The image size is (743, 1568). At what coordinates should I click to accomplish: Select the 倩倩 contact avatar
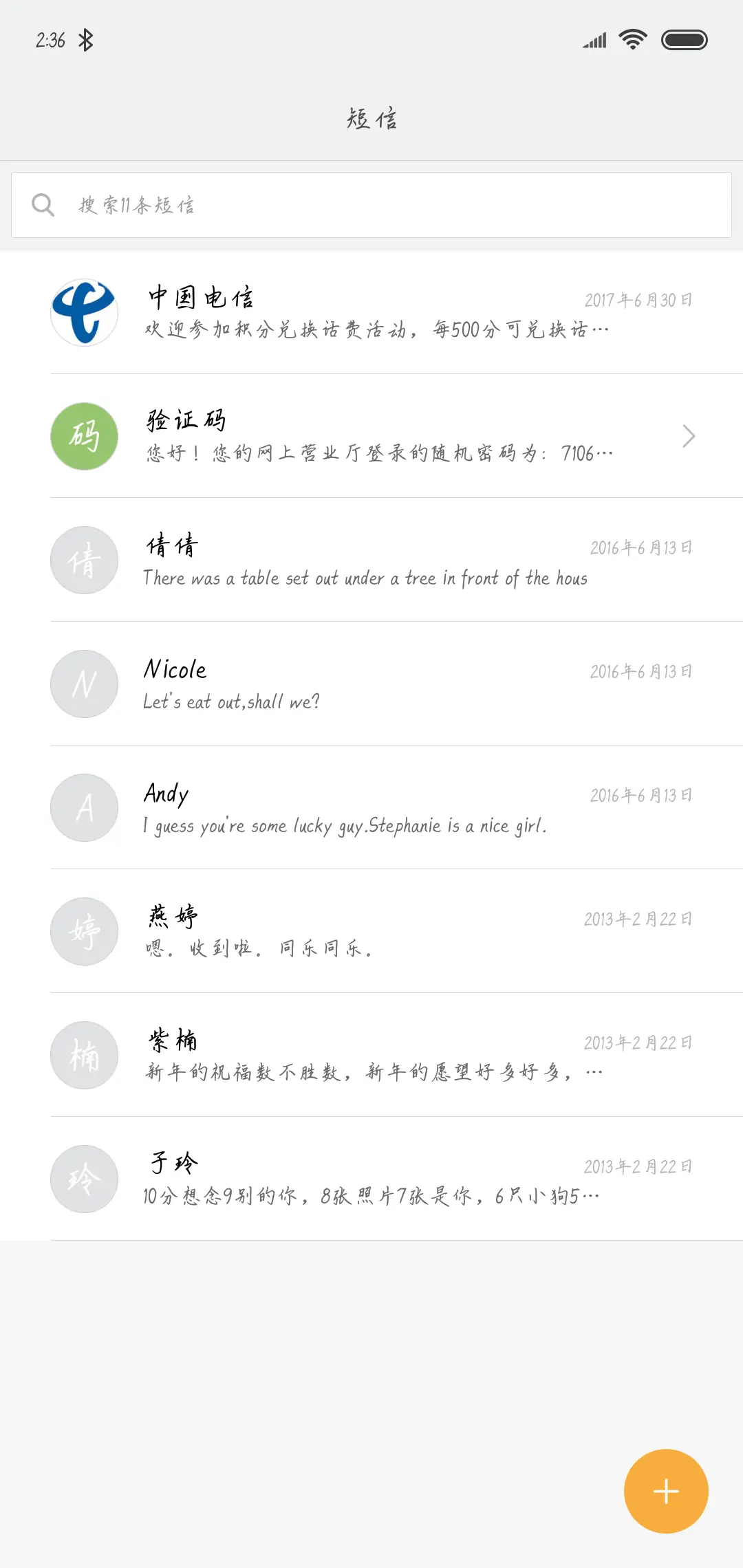pos(84,560)
